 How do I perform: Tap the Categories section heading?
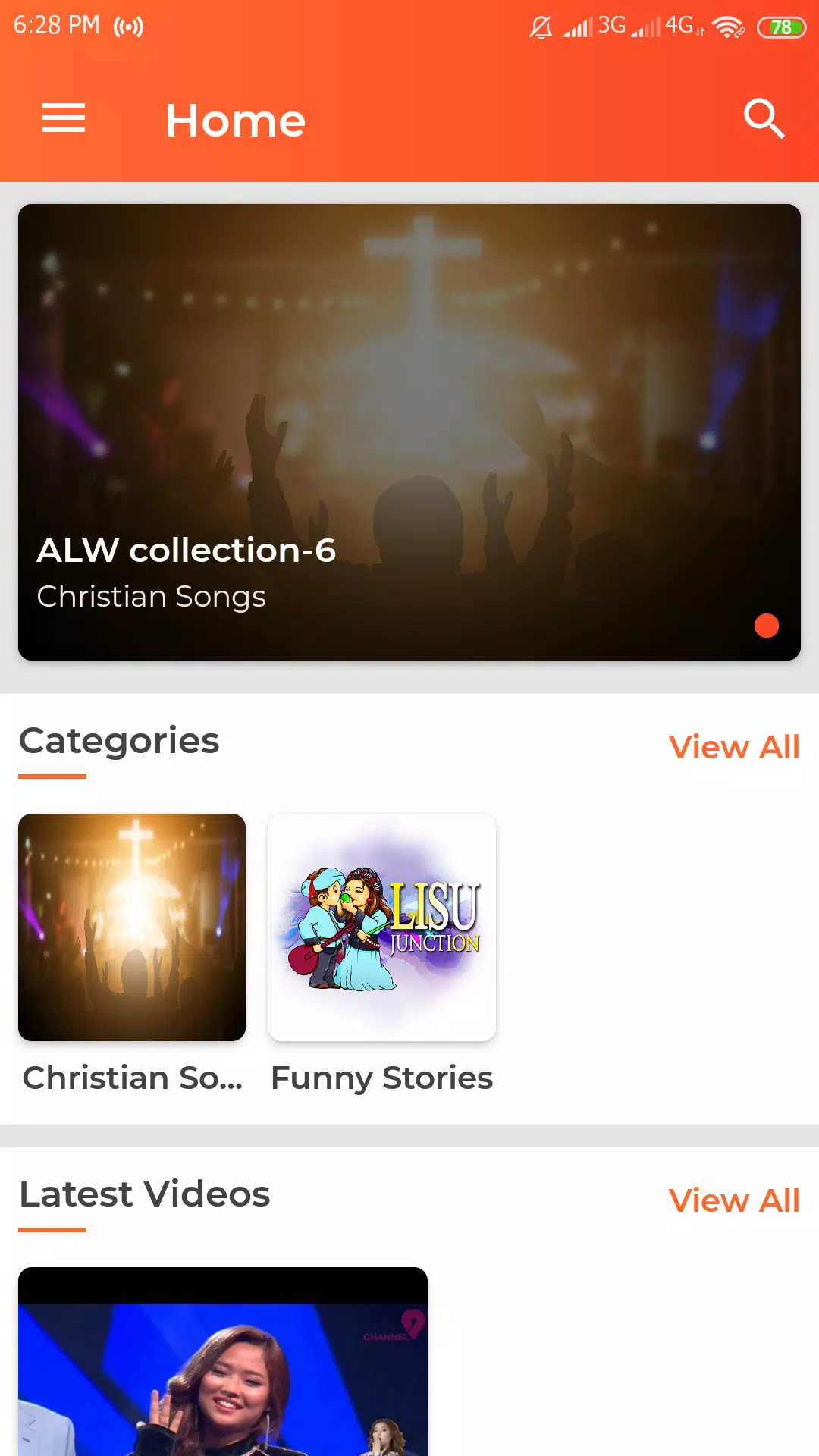tap(119, 741)
